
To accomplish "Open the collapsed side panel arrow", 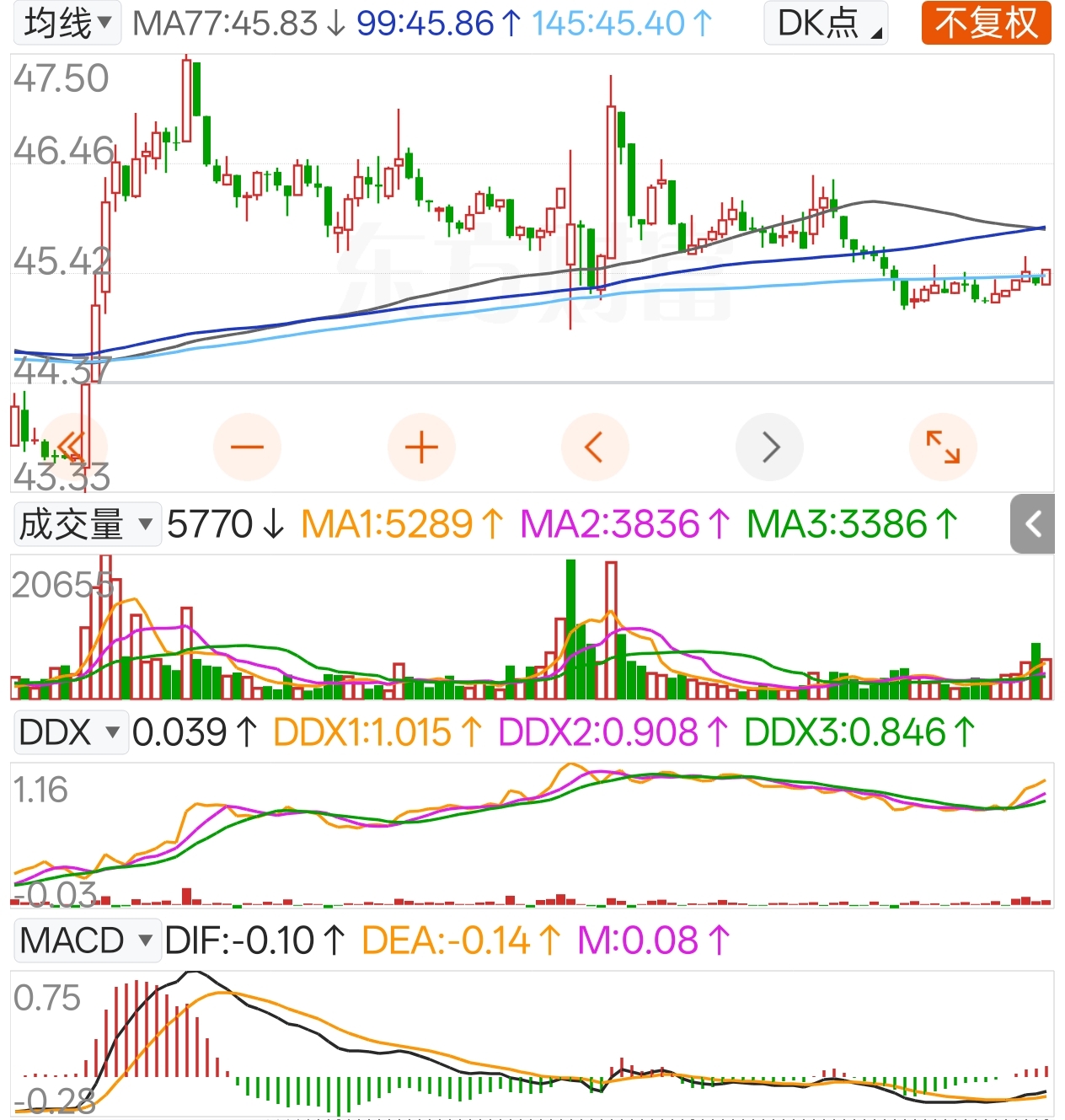I will pos(1033,524).
